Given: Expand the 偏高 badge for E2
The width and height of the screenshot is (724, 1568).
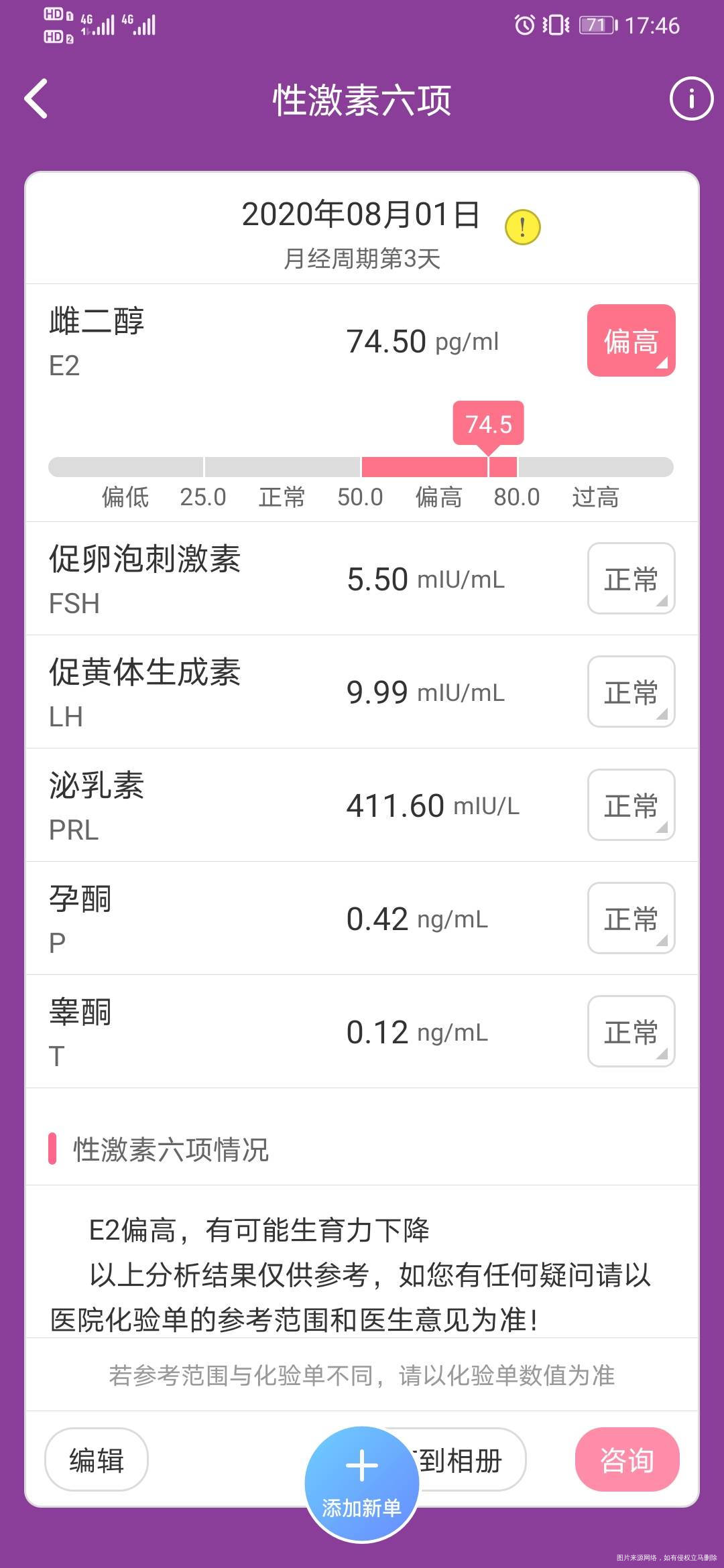Looking at the screenshot, I should pos(629,340).
